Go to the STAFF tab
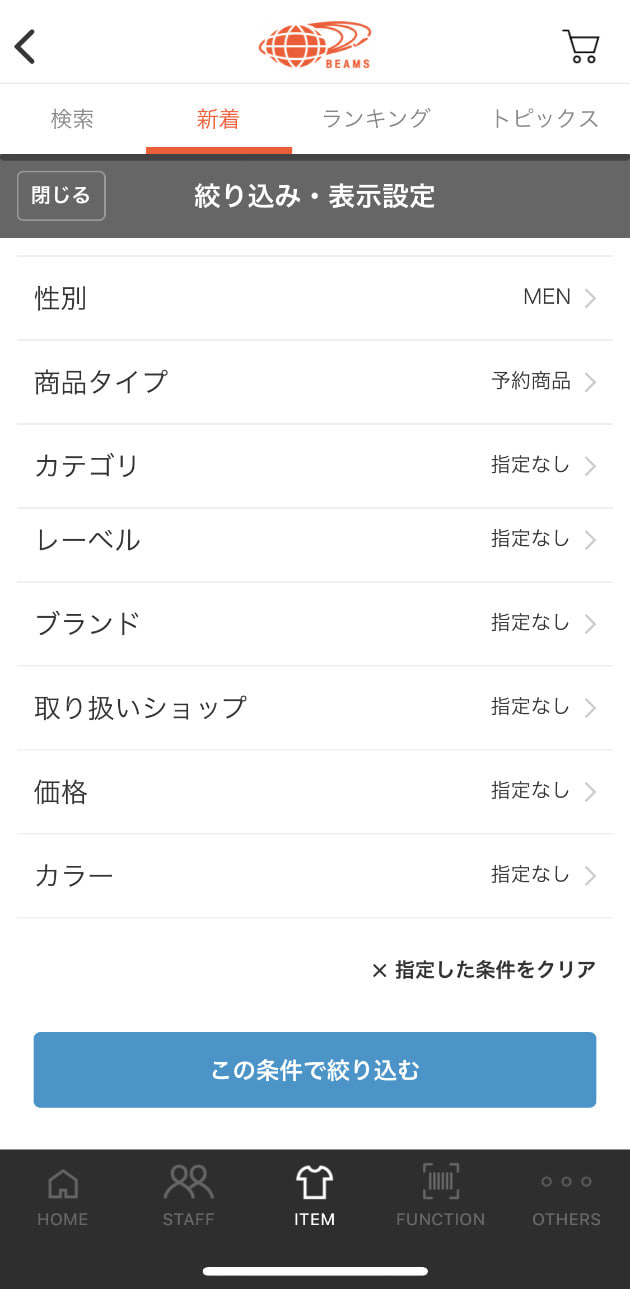 [189, 1196]
